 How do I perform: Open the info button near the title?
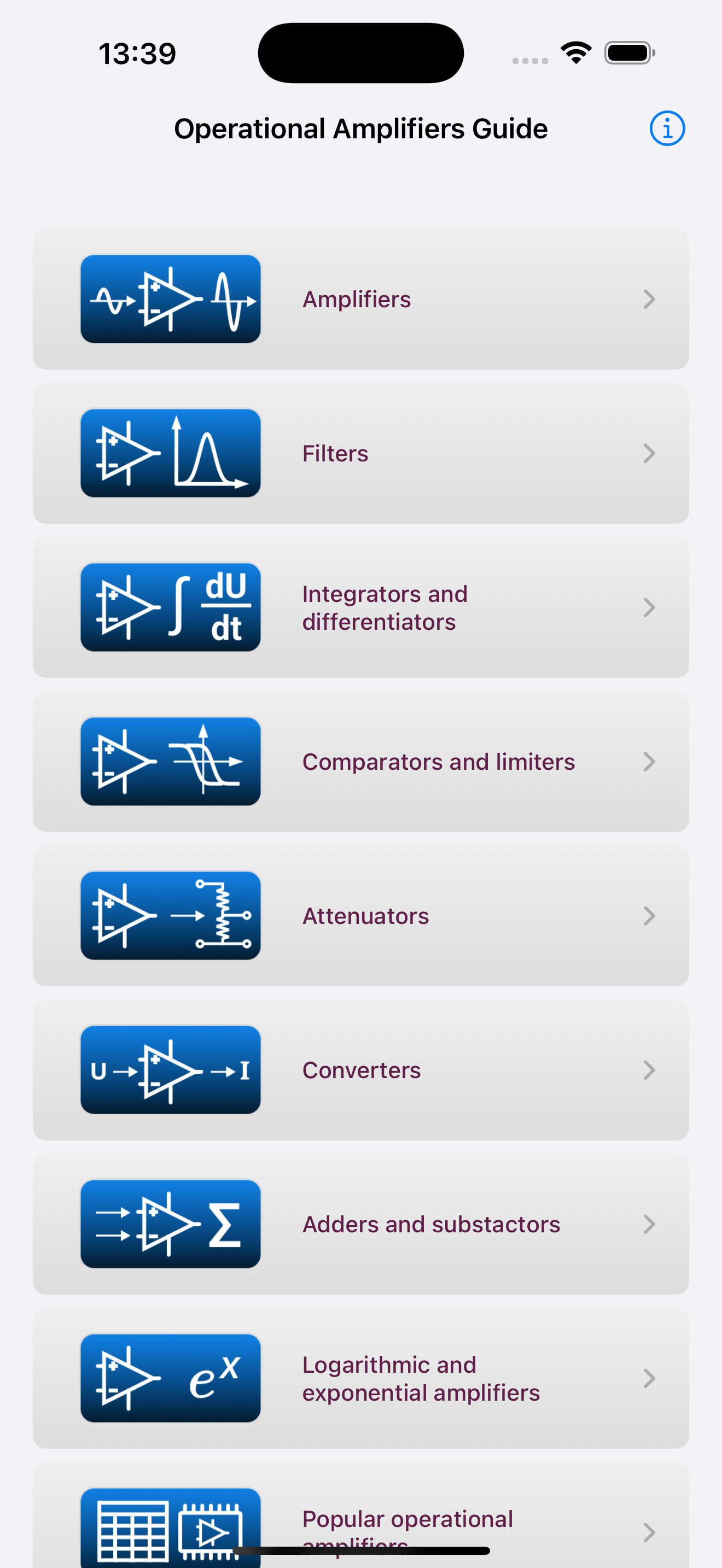point(667,128)
